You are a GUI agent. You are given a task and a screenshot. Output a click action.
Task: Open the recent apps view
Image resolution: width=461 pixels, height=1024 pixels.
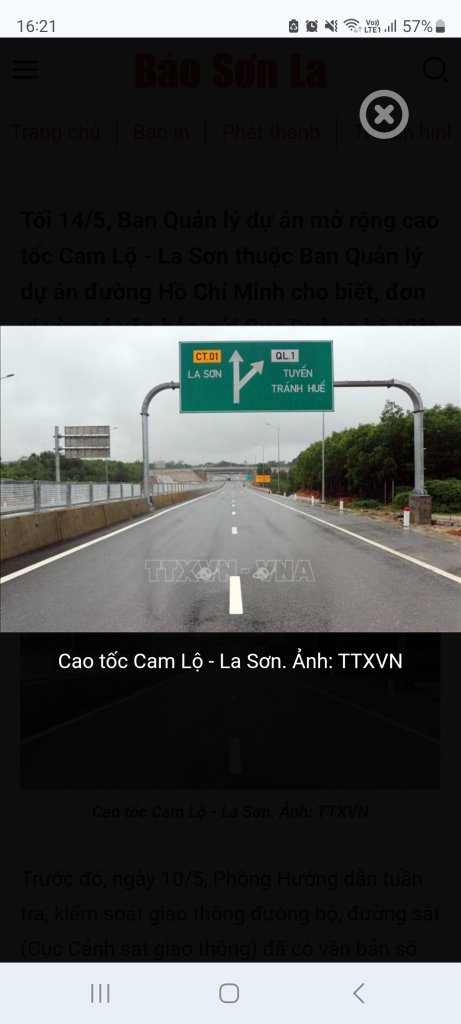click(x=100, y=993)
